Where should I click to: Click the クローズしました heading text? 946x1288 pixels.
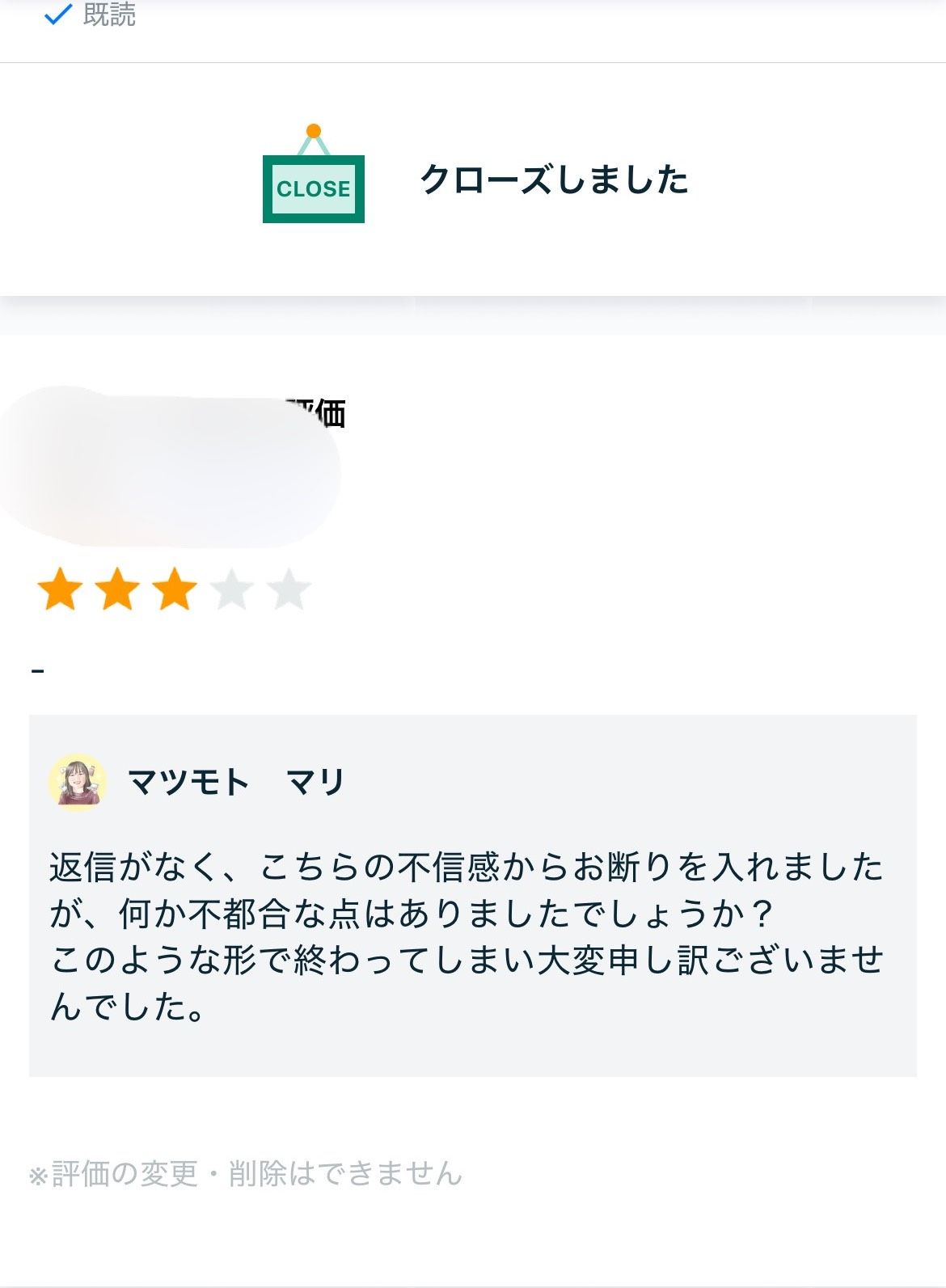[555, 183]
